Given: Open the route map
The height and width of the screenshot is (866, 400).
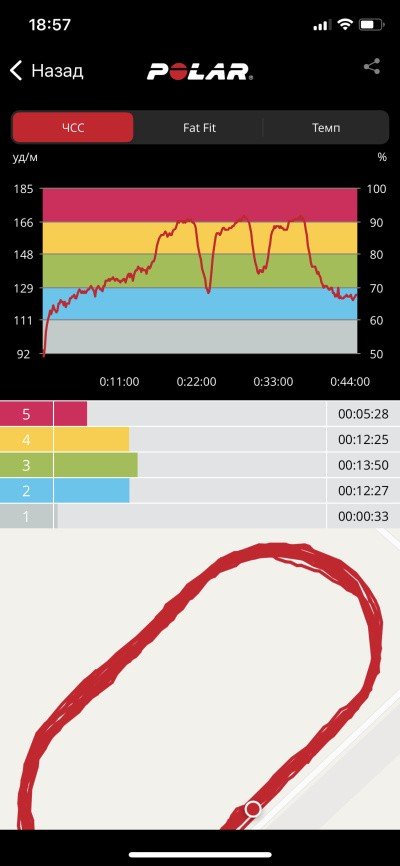Looking at the screenshot, I should [x=200, y=679].
